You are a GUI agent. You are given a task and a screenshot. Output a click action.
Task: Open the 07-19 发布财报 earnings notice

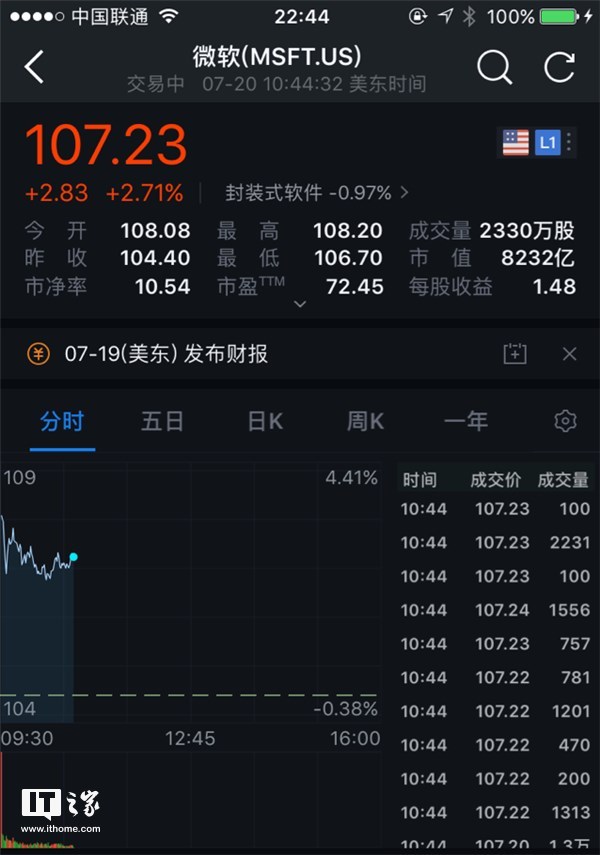coord(166,354)
